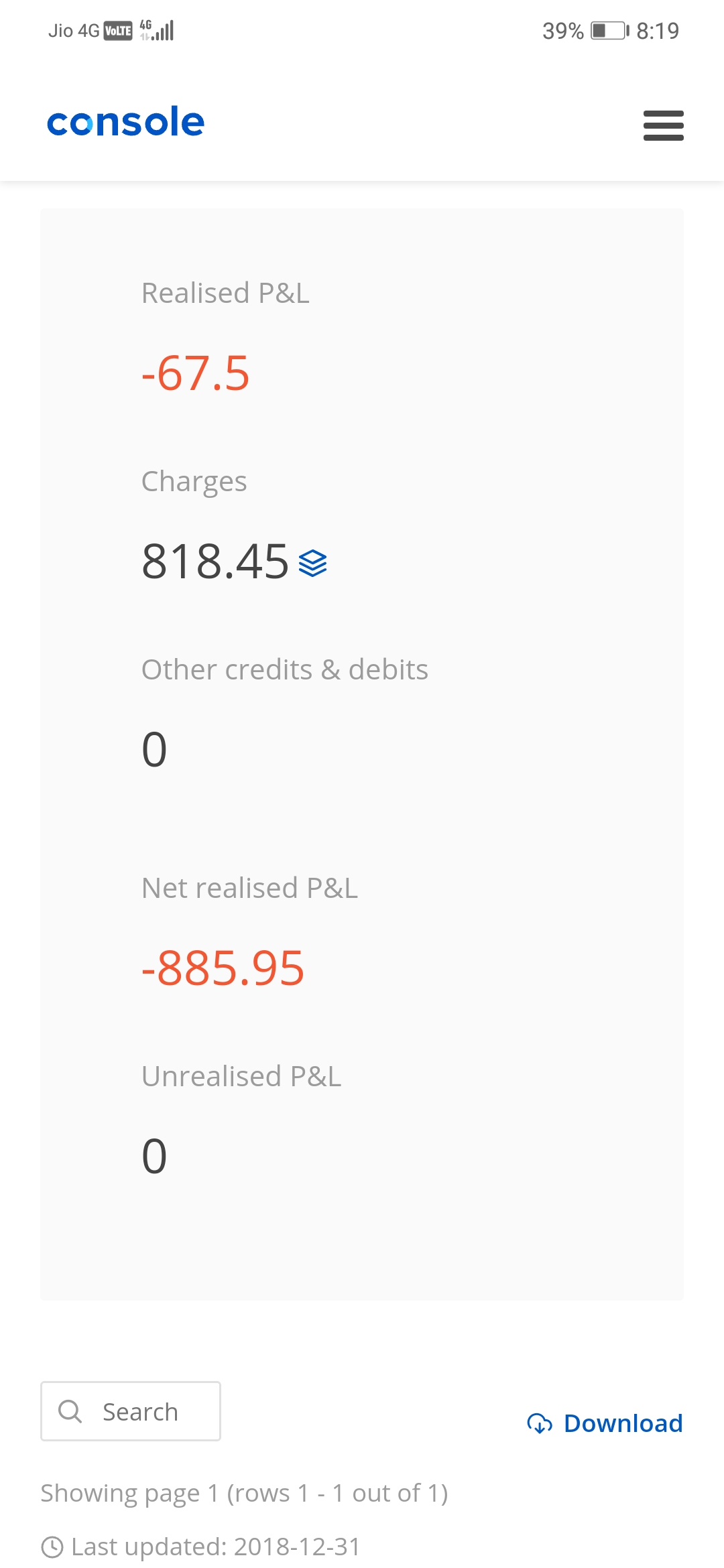Open the Console logo home link

coord(126,123)
